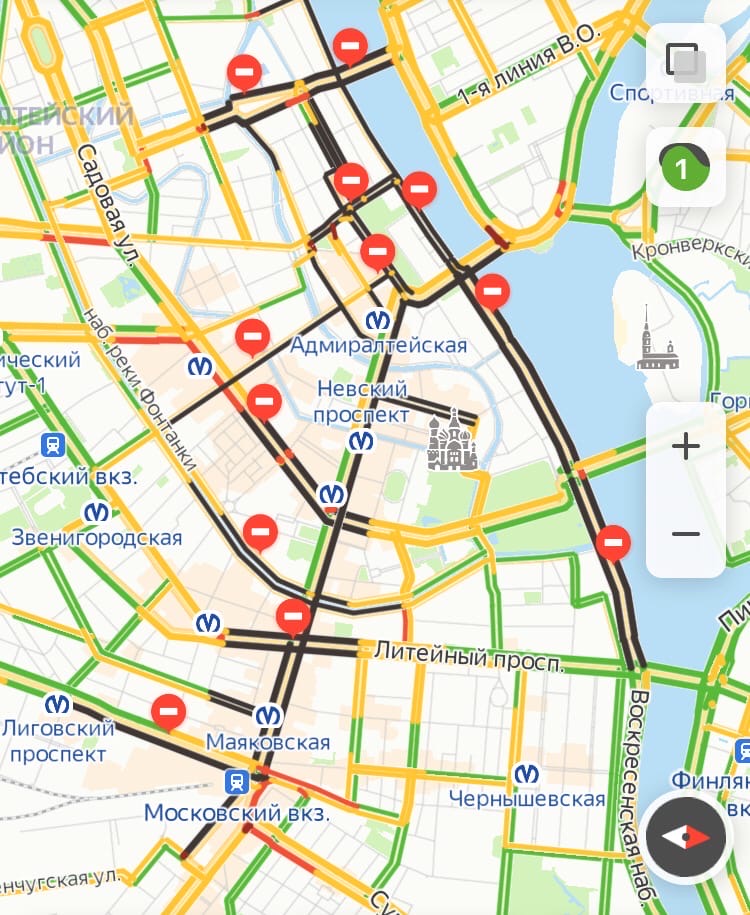Select Адмиралтейская metro station

pos(377,321)
